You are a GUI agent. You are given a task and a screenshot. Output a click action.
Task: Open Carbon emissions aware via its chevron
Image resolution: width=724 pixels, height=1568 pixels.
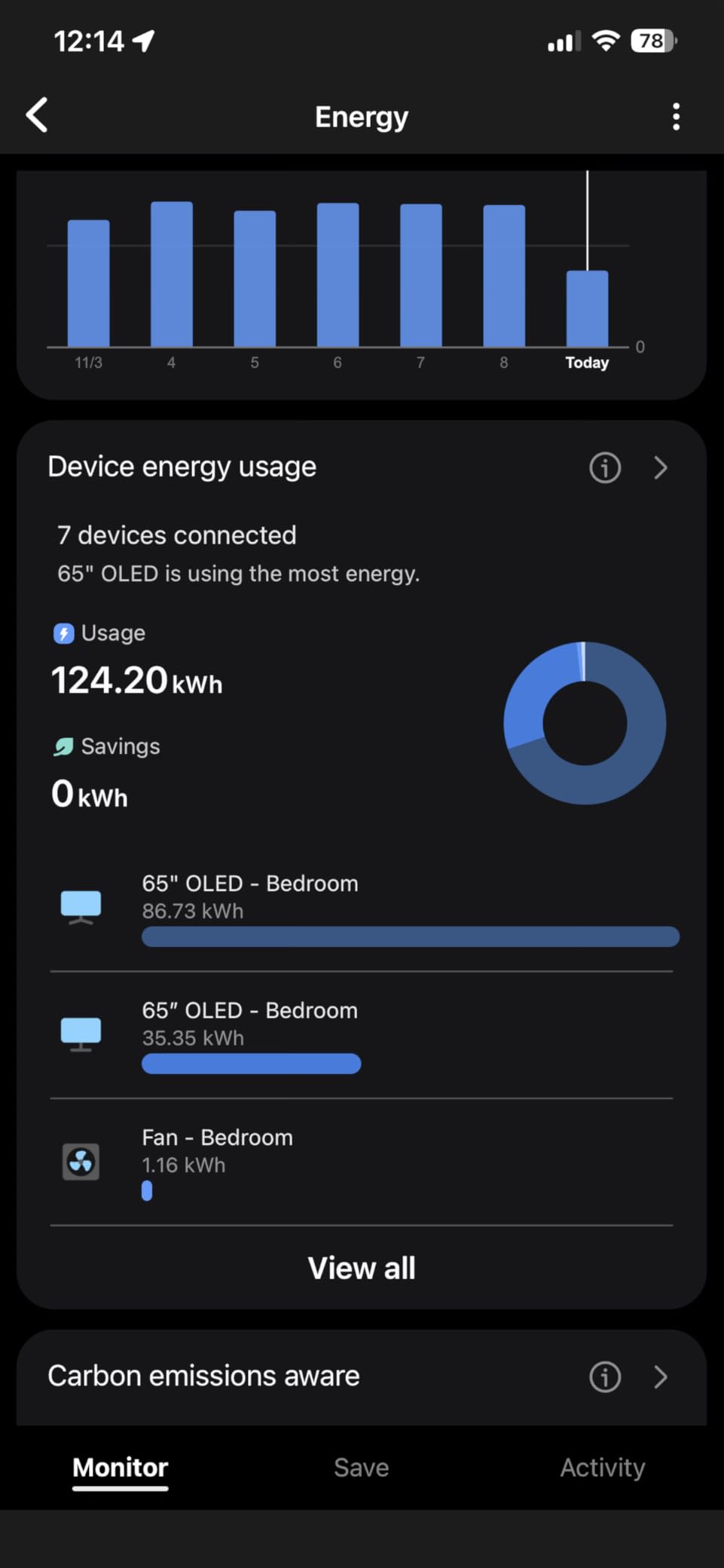click(x=660, y=1377)
